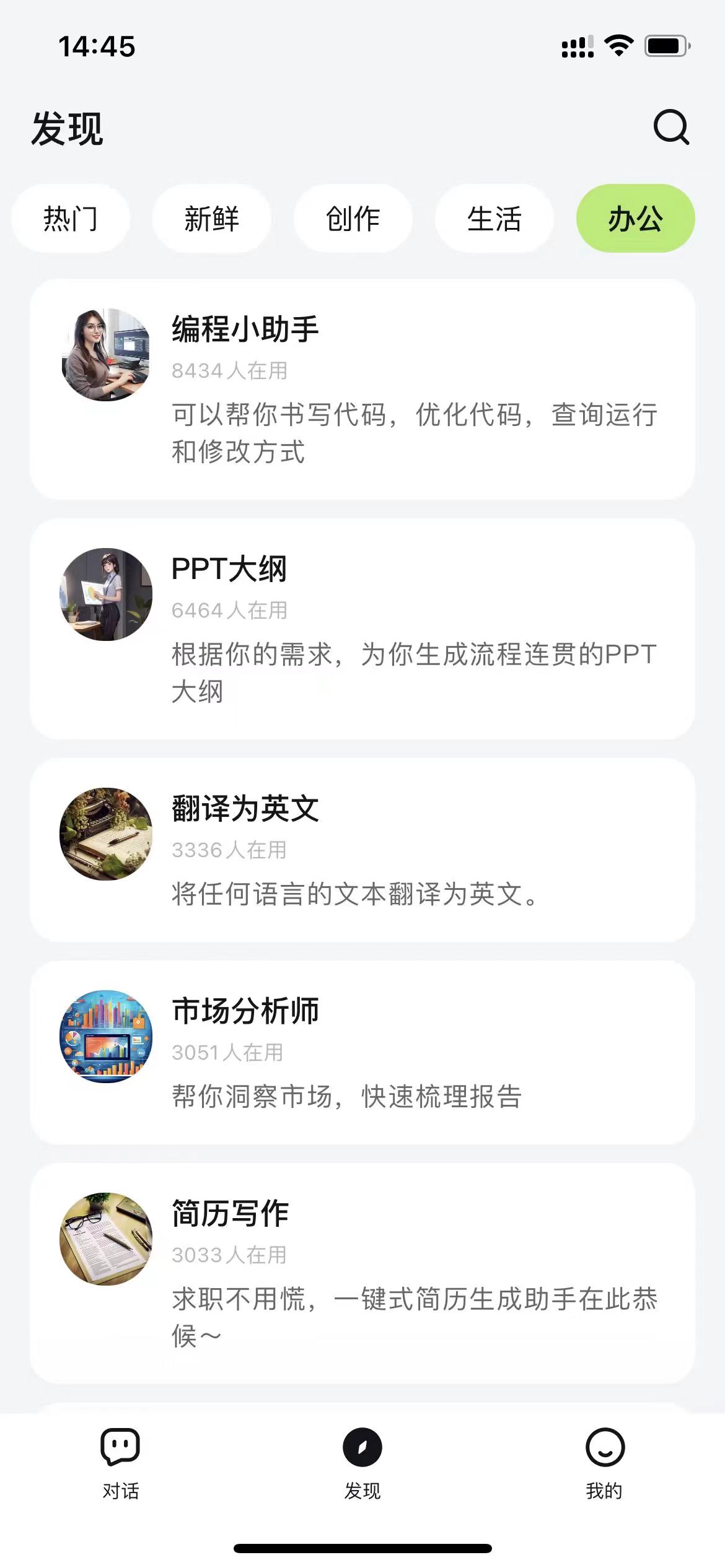725x1568 pixels.
Task: Open the 编程小助手 assistant card
Action: click(x=362, y=389)
